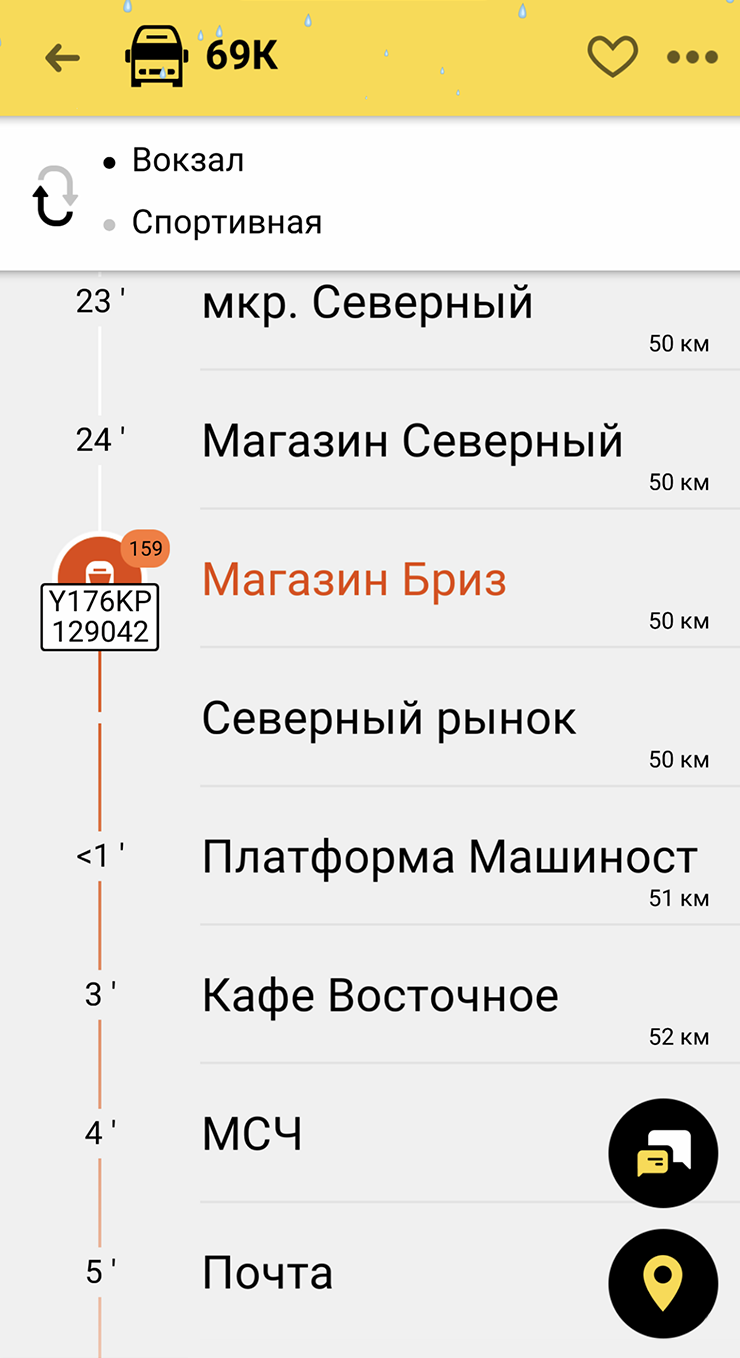740x1358 pixels.
Task: Open the chat/feedback bubble icon
Action: (663, 1152)
